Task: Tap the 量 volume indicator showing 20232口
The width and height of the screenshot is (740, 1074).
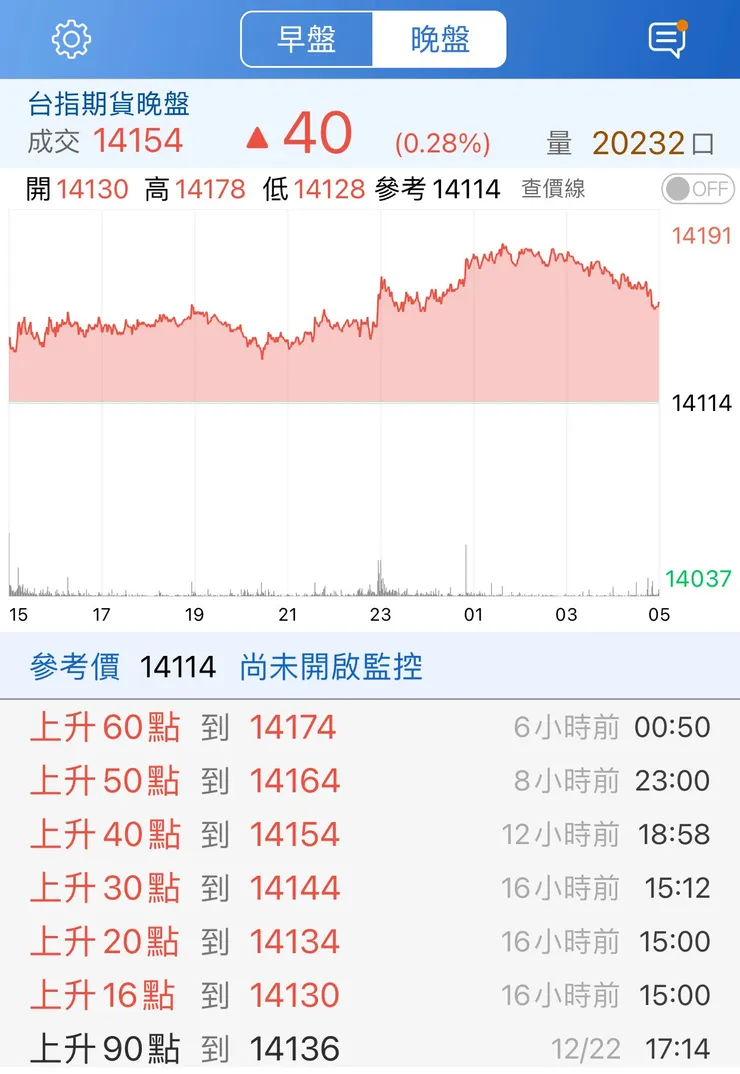Action: (632, 141)
